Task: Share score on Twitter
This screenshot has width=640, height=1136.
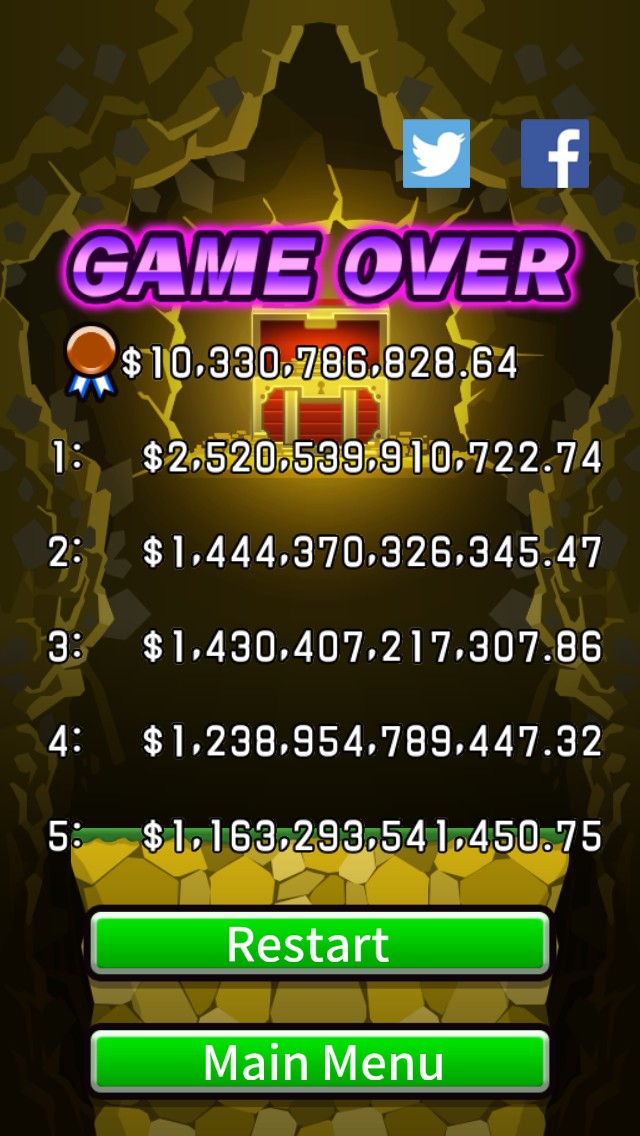Action: [436, 154]
